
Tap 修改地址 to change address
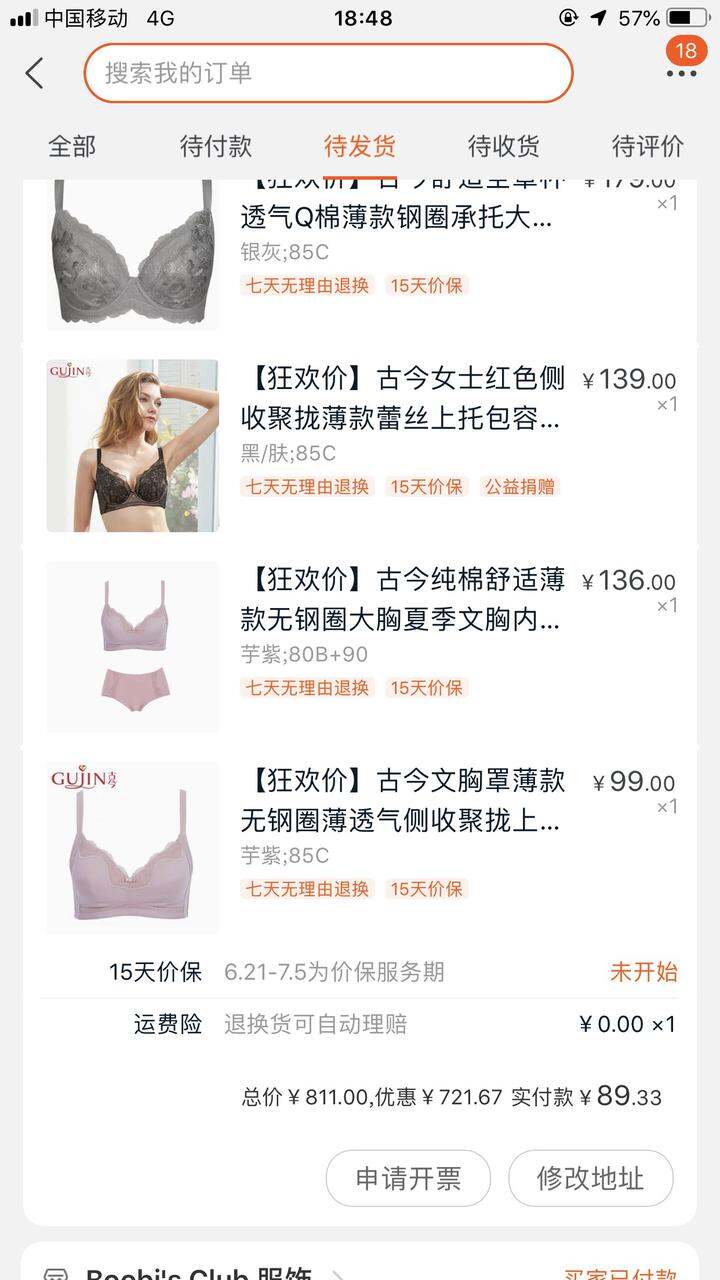590,1178
